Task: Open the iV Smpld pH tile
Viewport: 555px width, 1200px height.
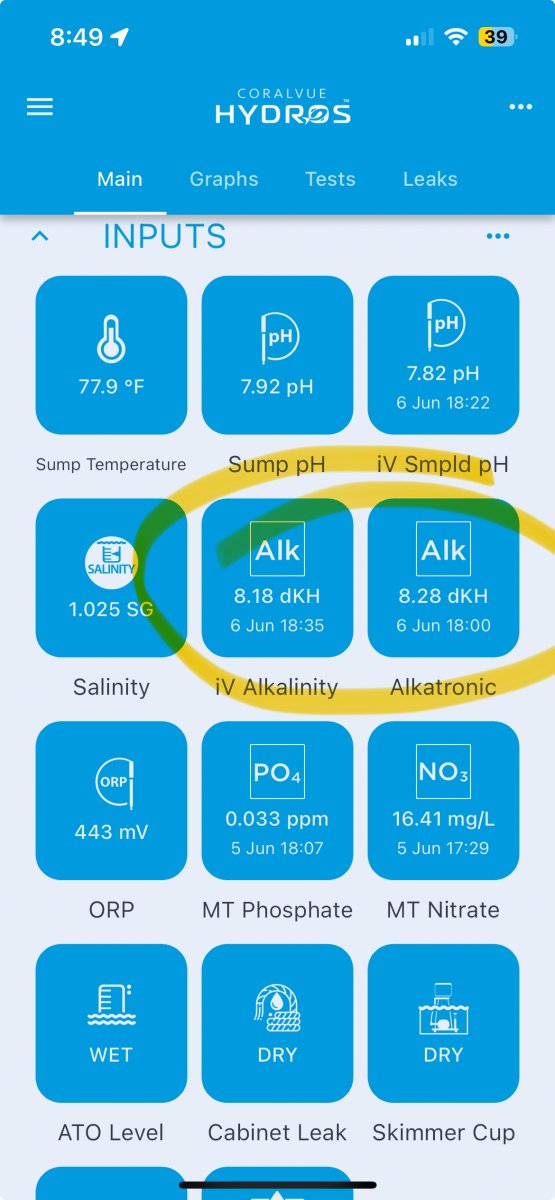Action: (x=443, y=355)
